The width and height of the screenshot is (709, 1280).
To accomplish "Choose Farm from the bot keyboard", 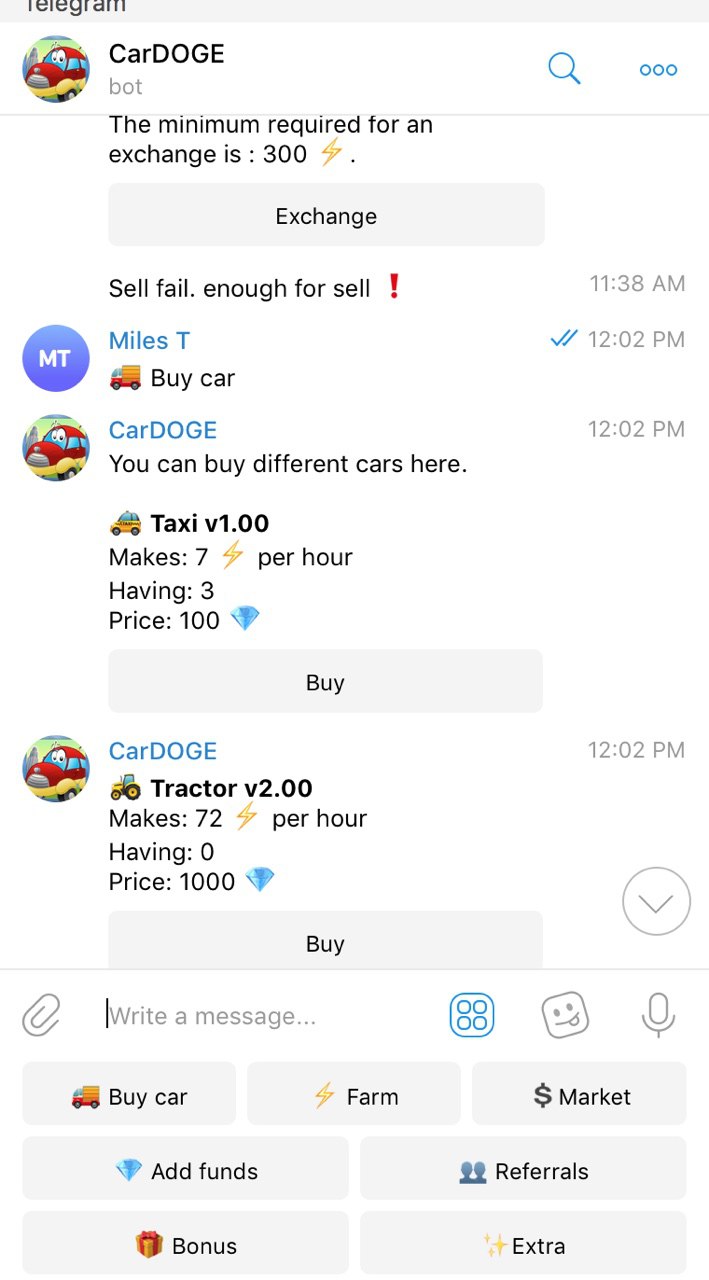I will click(354, 1096).
